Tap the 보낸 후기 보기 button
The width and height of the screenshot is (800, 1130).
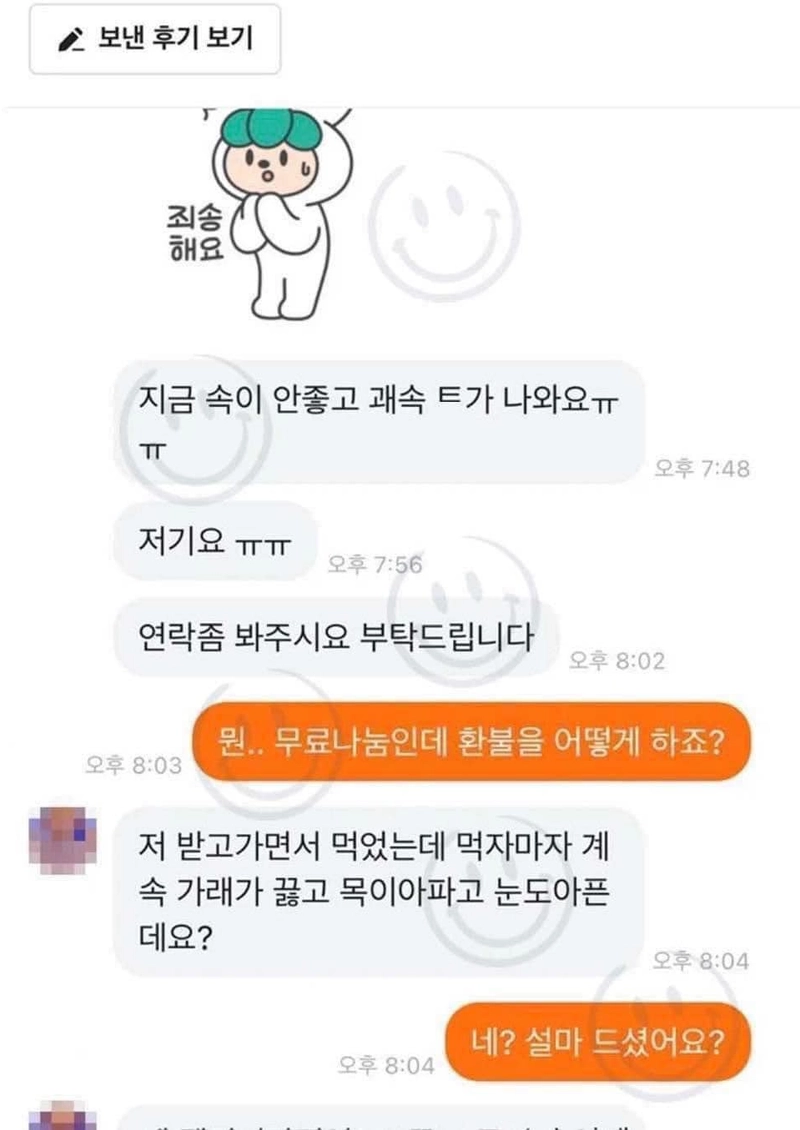coord(155,40)
